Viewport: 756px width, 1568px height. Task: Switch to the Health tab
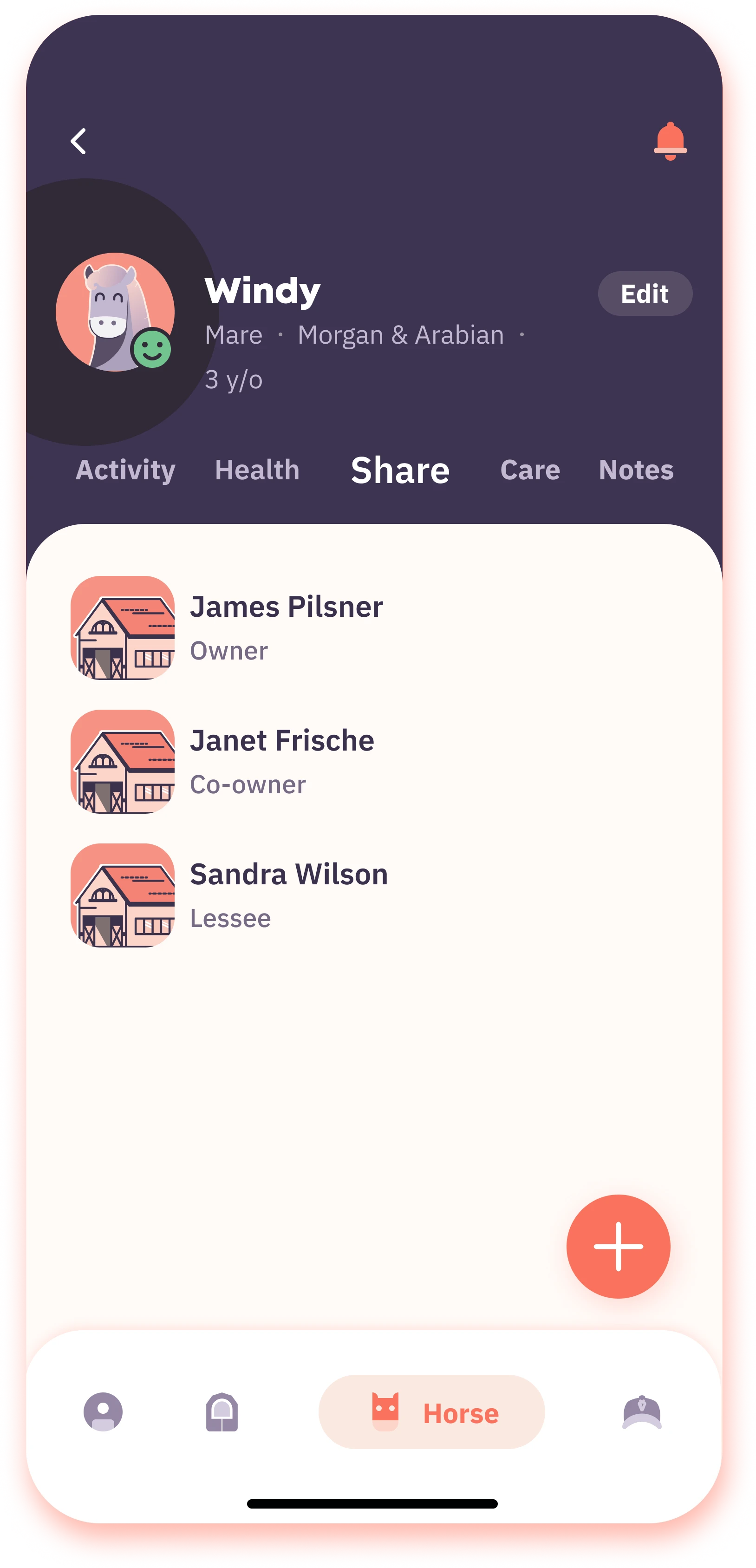point(257,470)
